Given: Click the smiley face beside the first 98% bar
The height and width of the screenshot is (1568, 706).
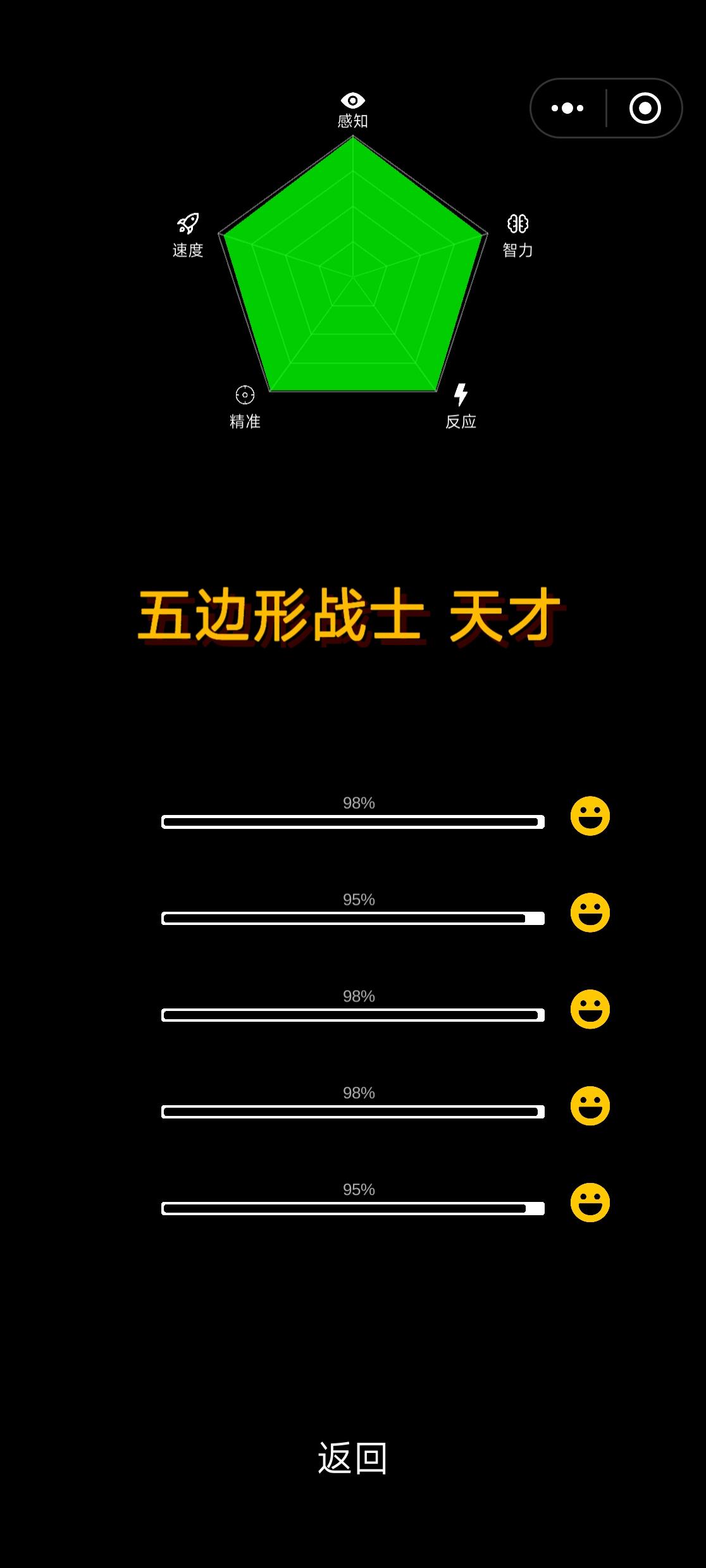Looking at the screenshot, I should [x=590, y=817].
